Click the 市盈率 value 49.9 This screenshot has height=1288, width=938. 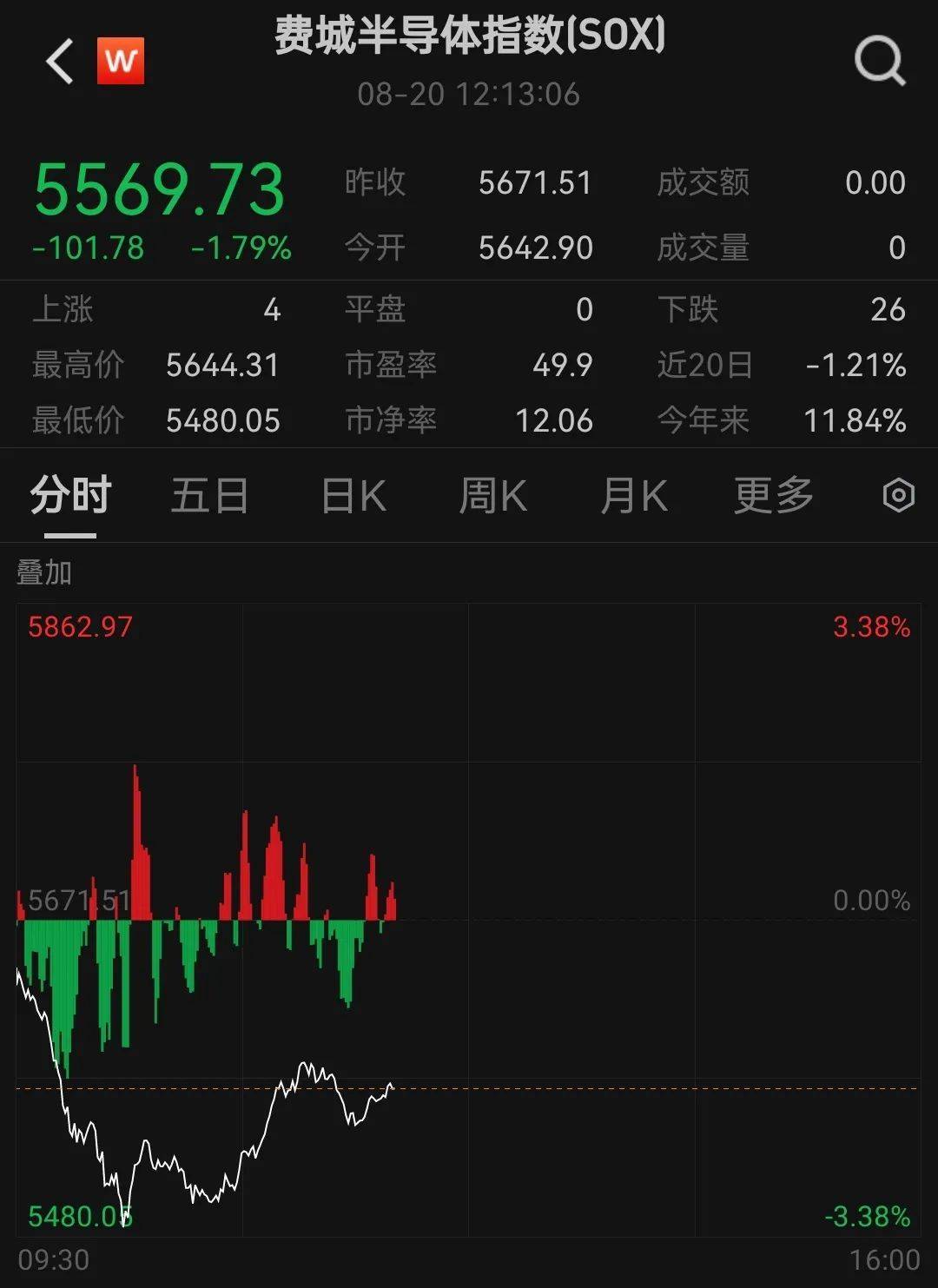point(560,365)
